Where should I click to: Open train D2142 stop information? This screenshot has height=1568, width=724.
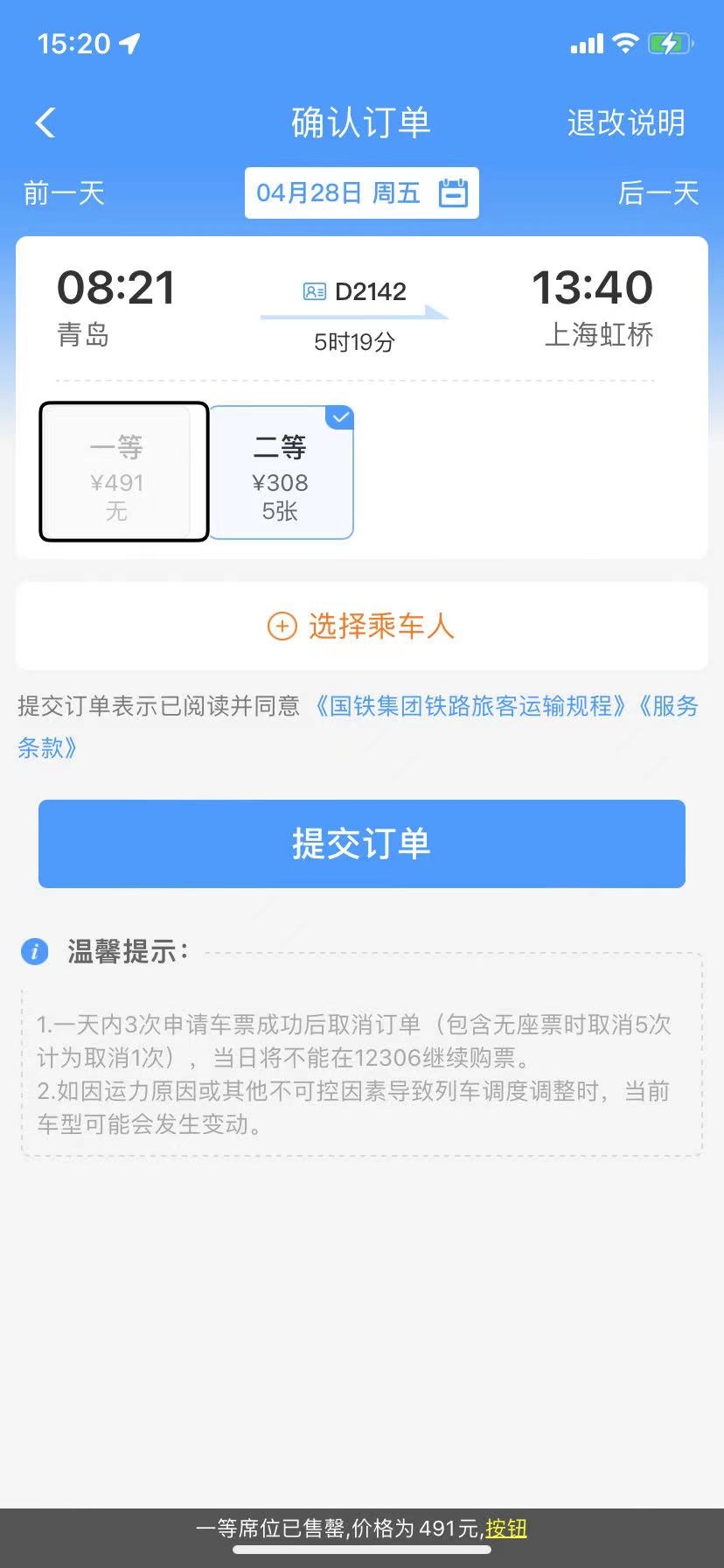click(354, 291)
